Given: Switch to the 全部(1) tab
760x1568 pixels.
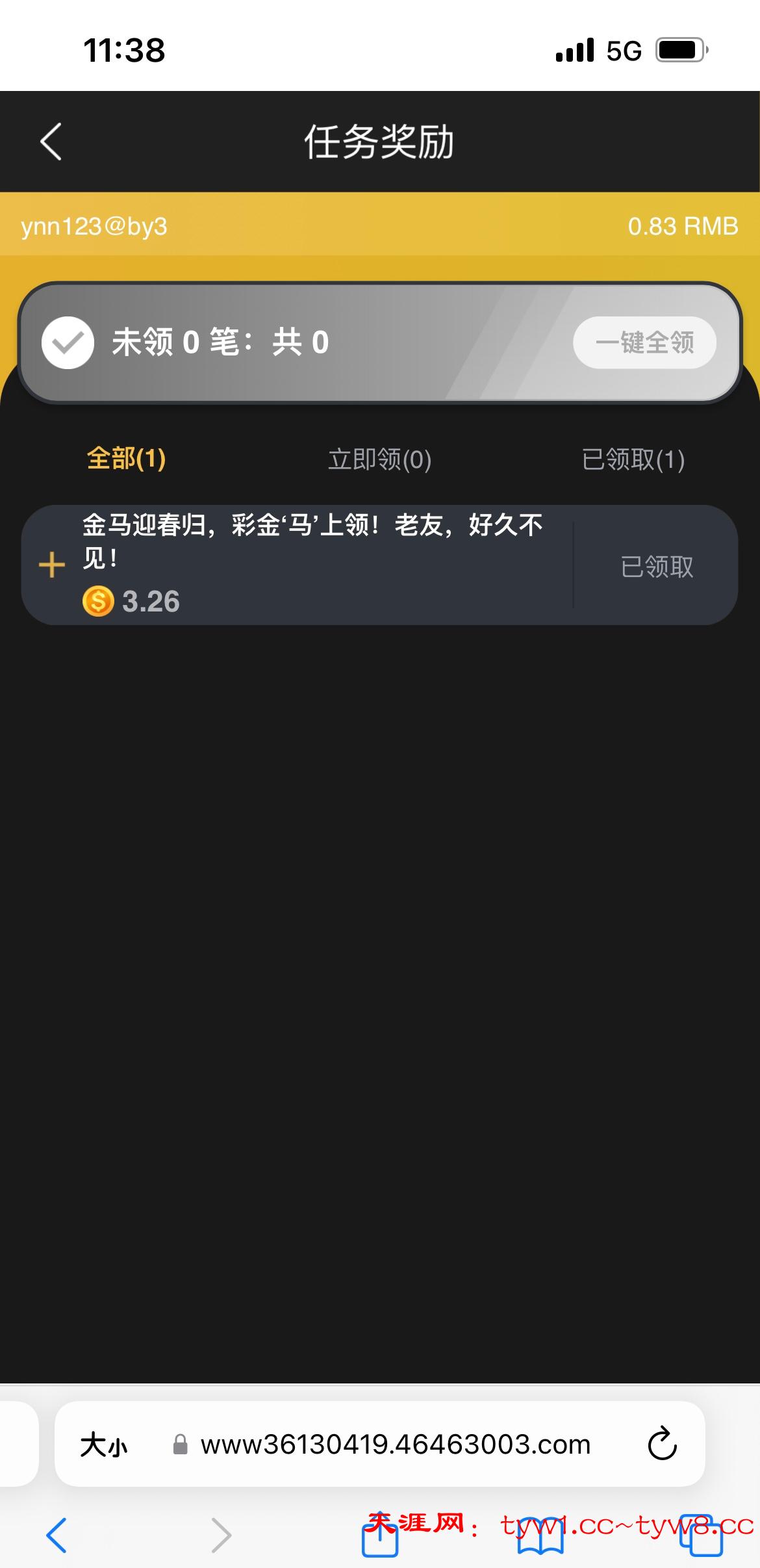Looking at the screenshot, I should click(126, 459).
